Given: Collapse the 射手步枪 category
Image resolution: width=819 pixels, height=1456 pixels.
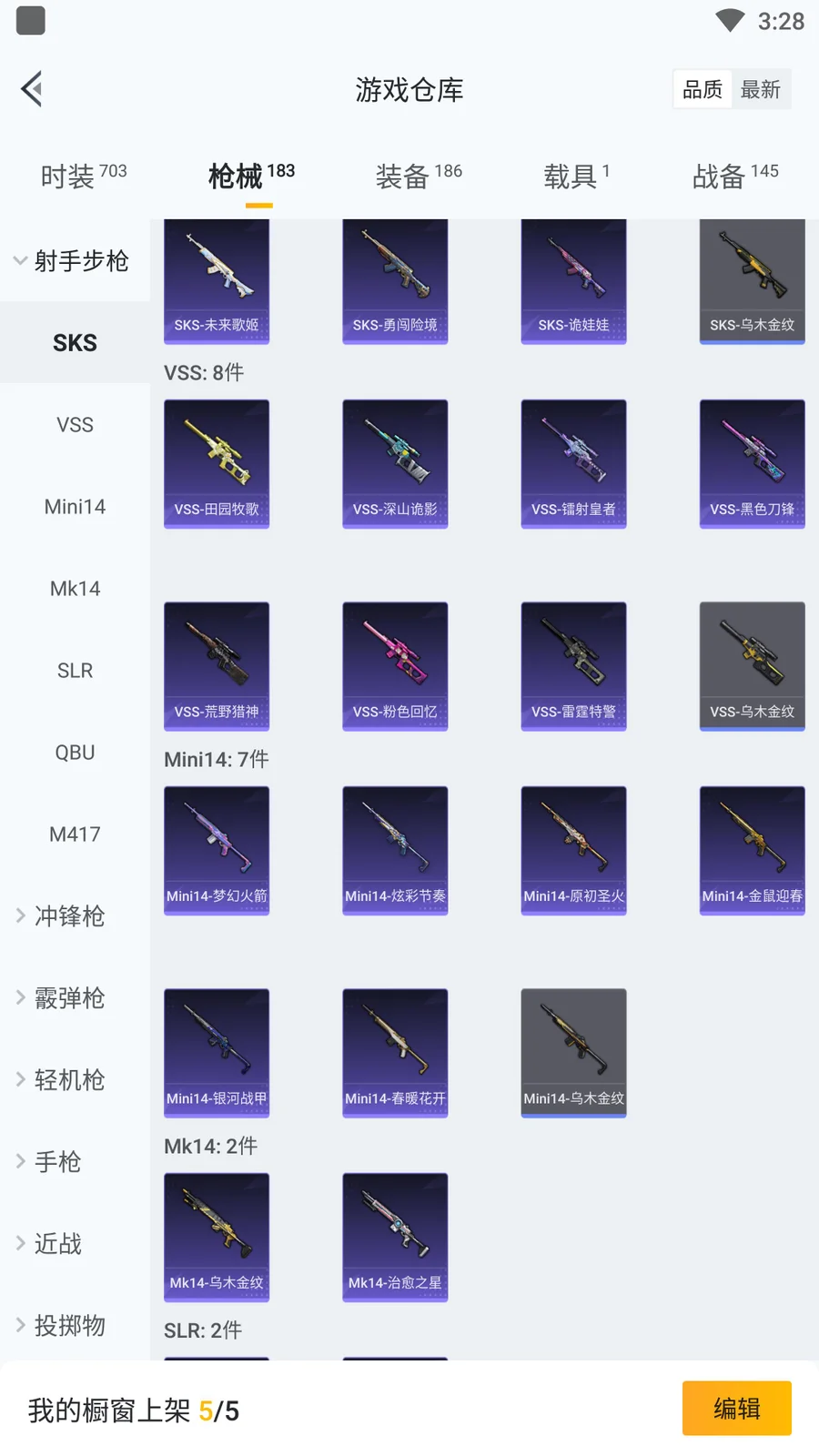Looking at the screenshot, I should click(x=73, y=261).
